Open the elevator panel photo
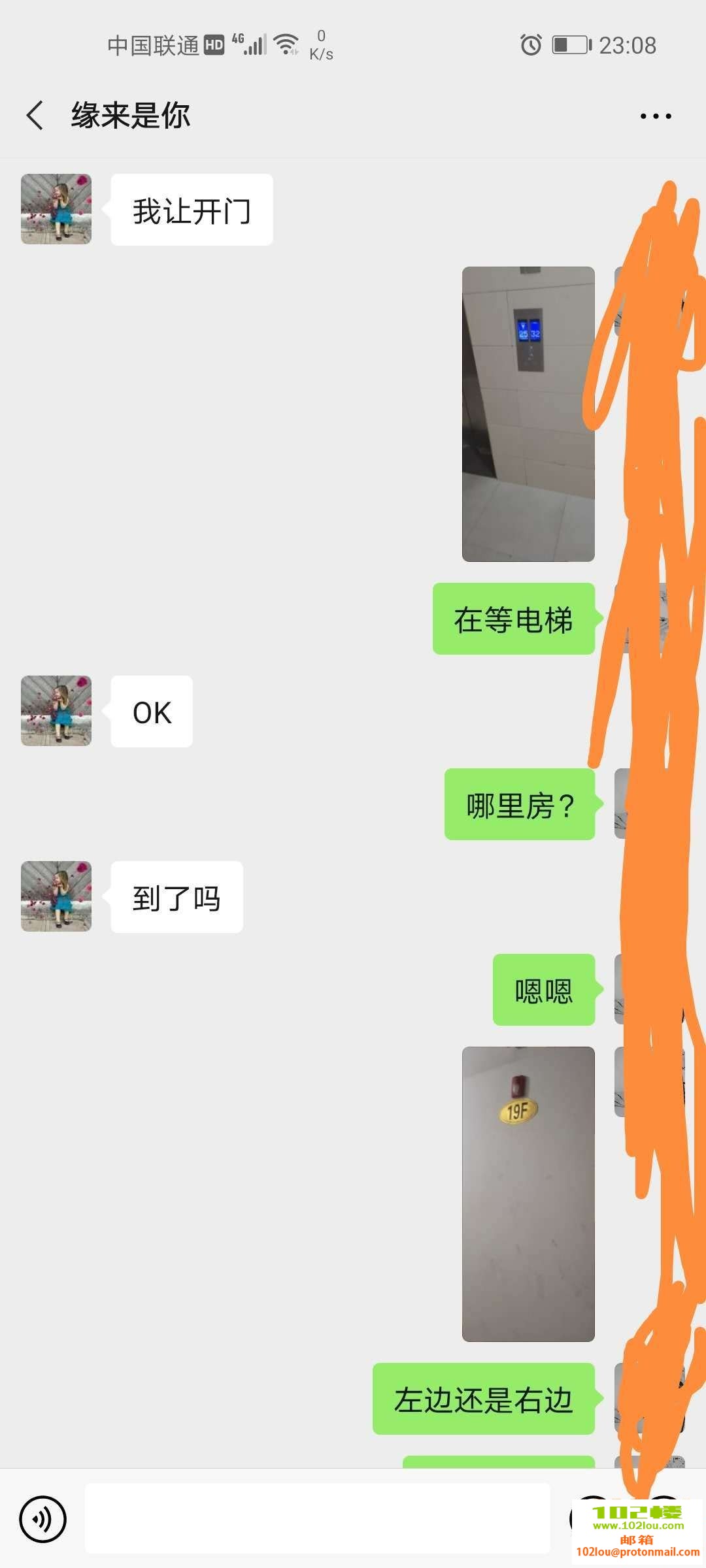706x1568 pixels. 528,414
